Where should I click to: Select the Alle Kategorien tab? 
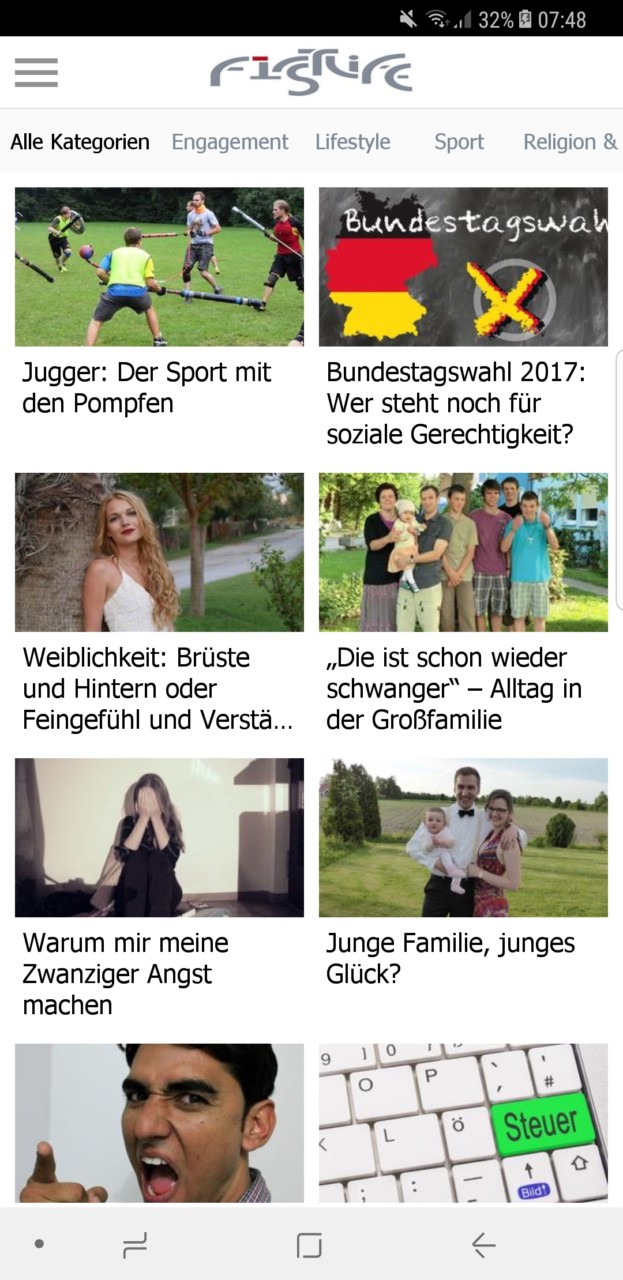pyautogui.click(x=80, y=142)
